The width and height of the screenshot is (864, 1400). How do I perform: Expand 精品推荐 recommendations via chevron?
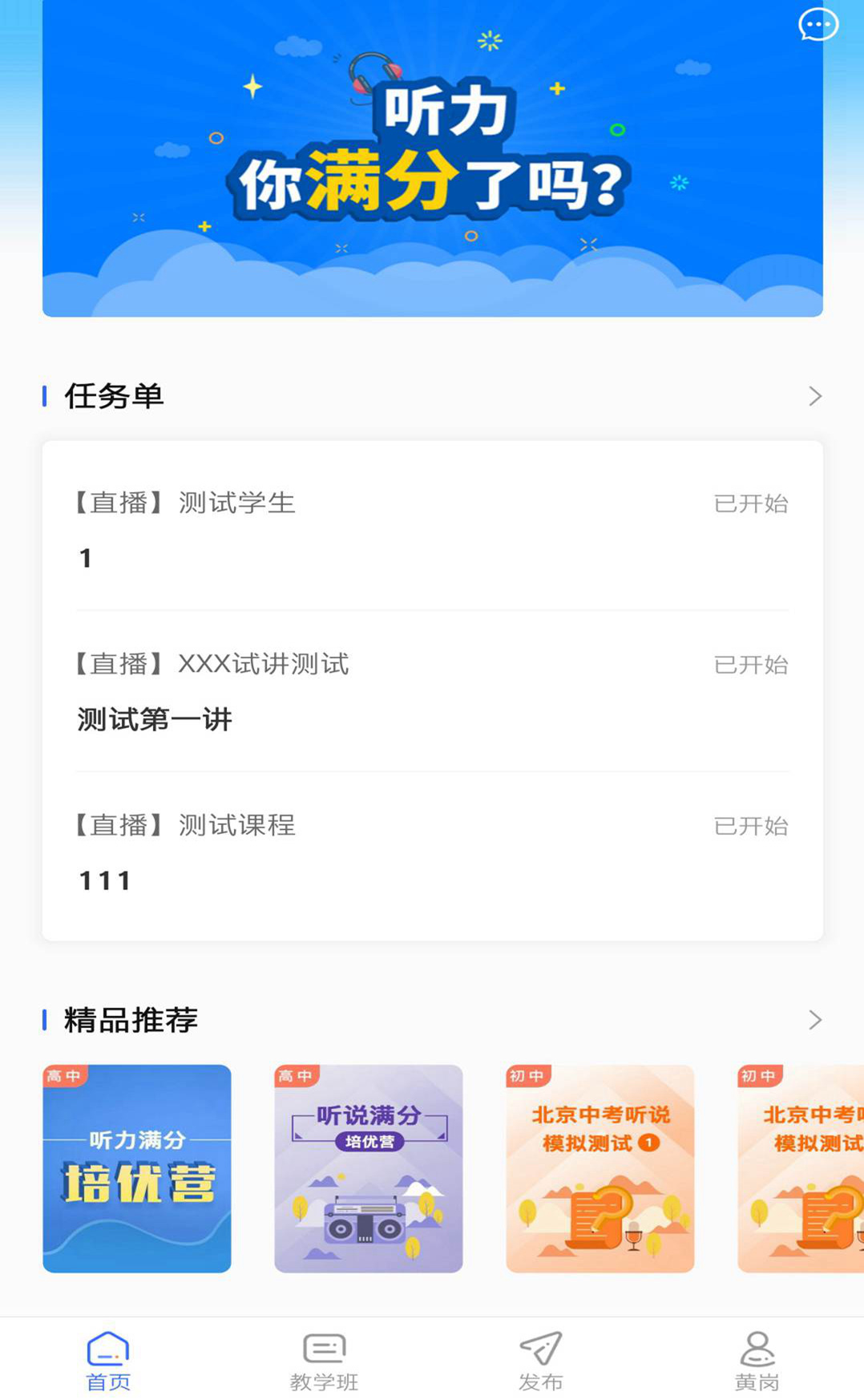point(815,1020)
